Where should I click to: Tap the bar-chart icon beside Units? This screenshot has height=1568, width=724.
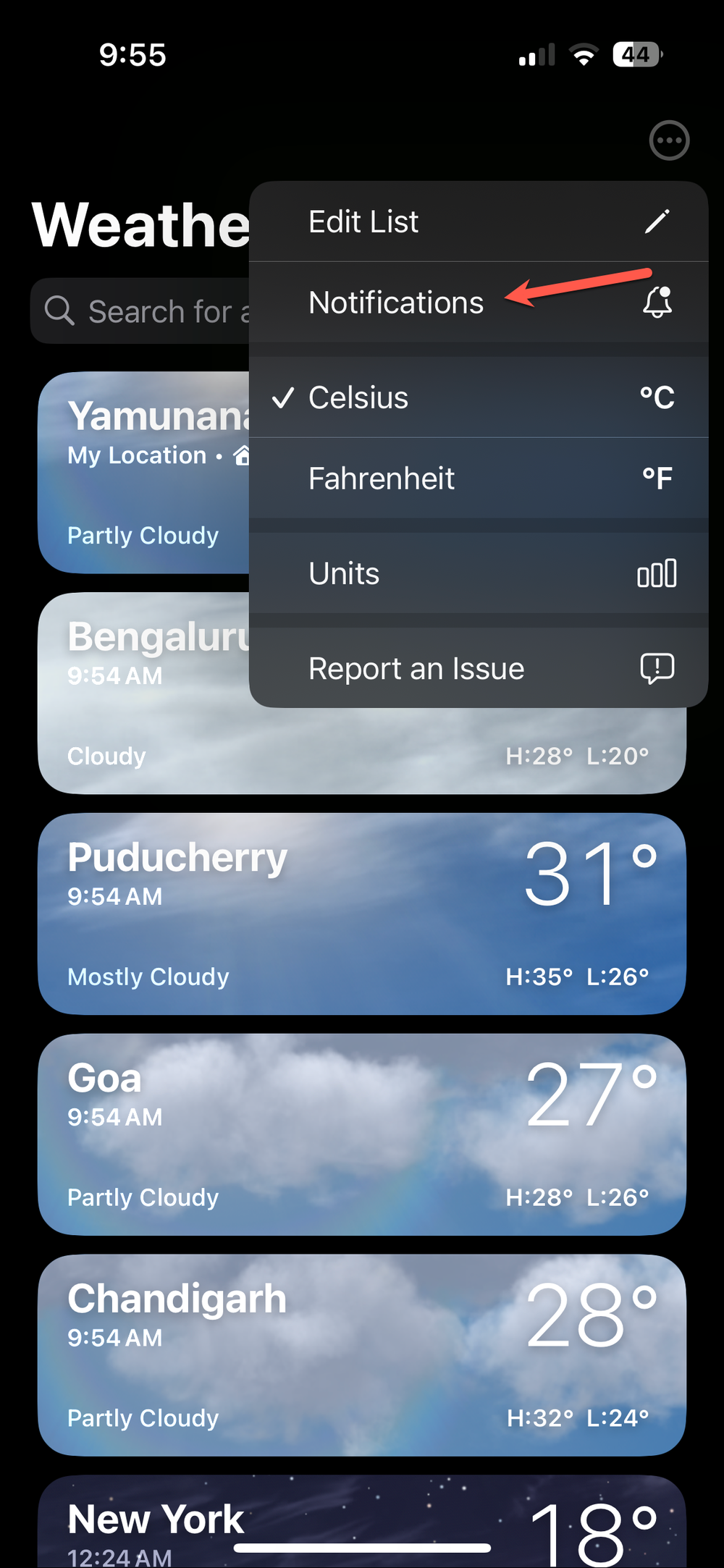tap(655, 573)
